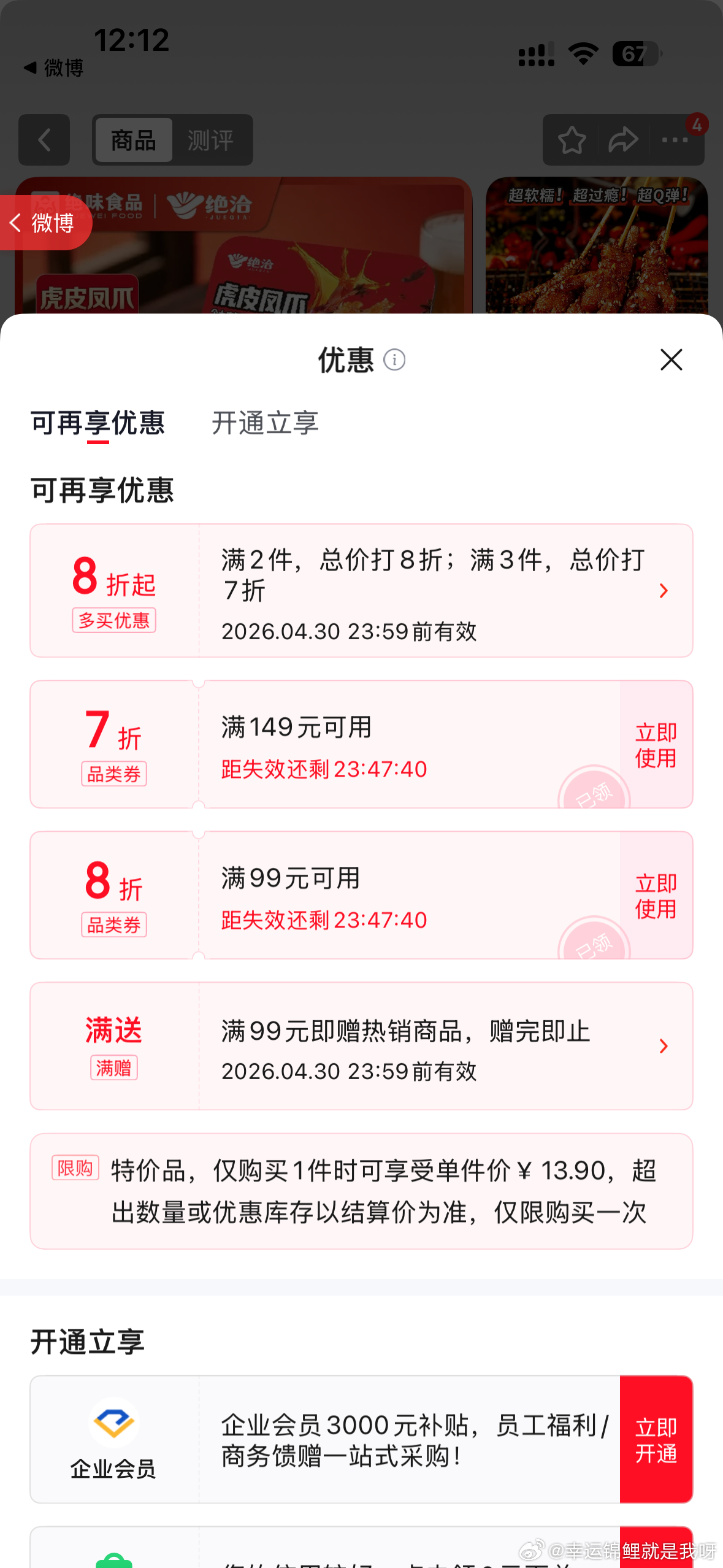Close the 优惠 popup

pyautogui.click(x=671, y=359)
